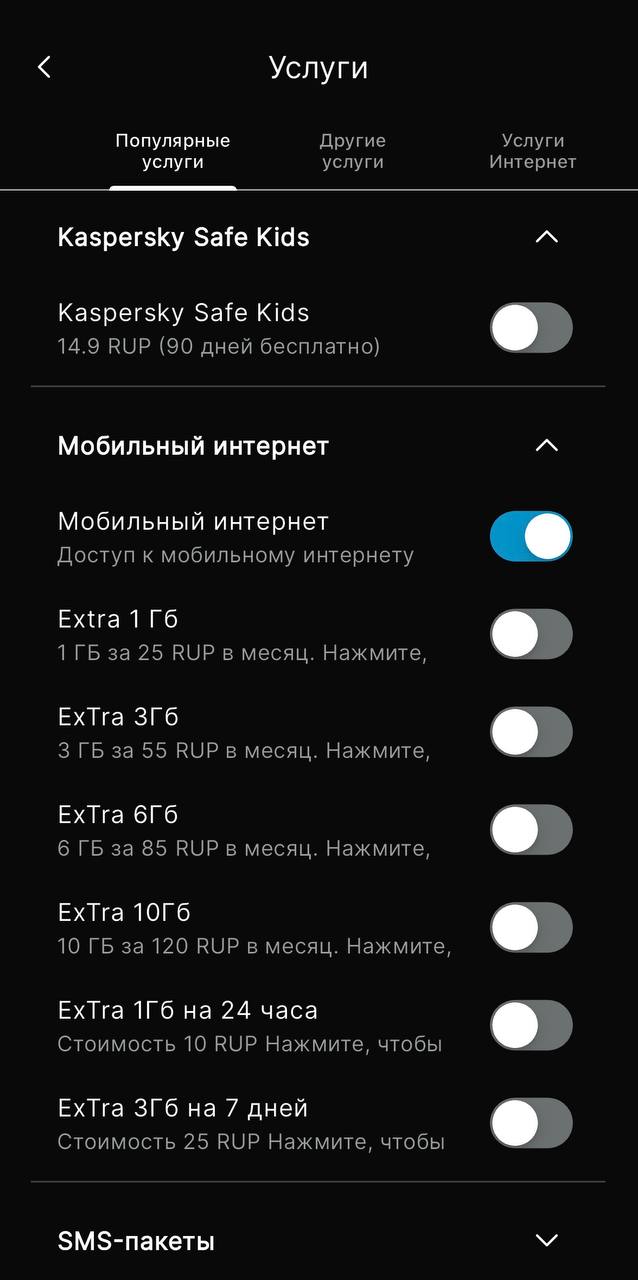Collapse the Мобильный интернет section

pos(546,446)
